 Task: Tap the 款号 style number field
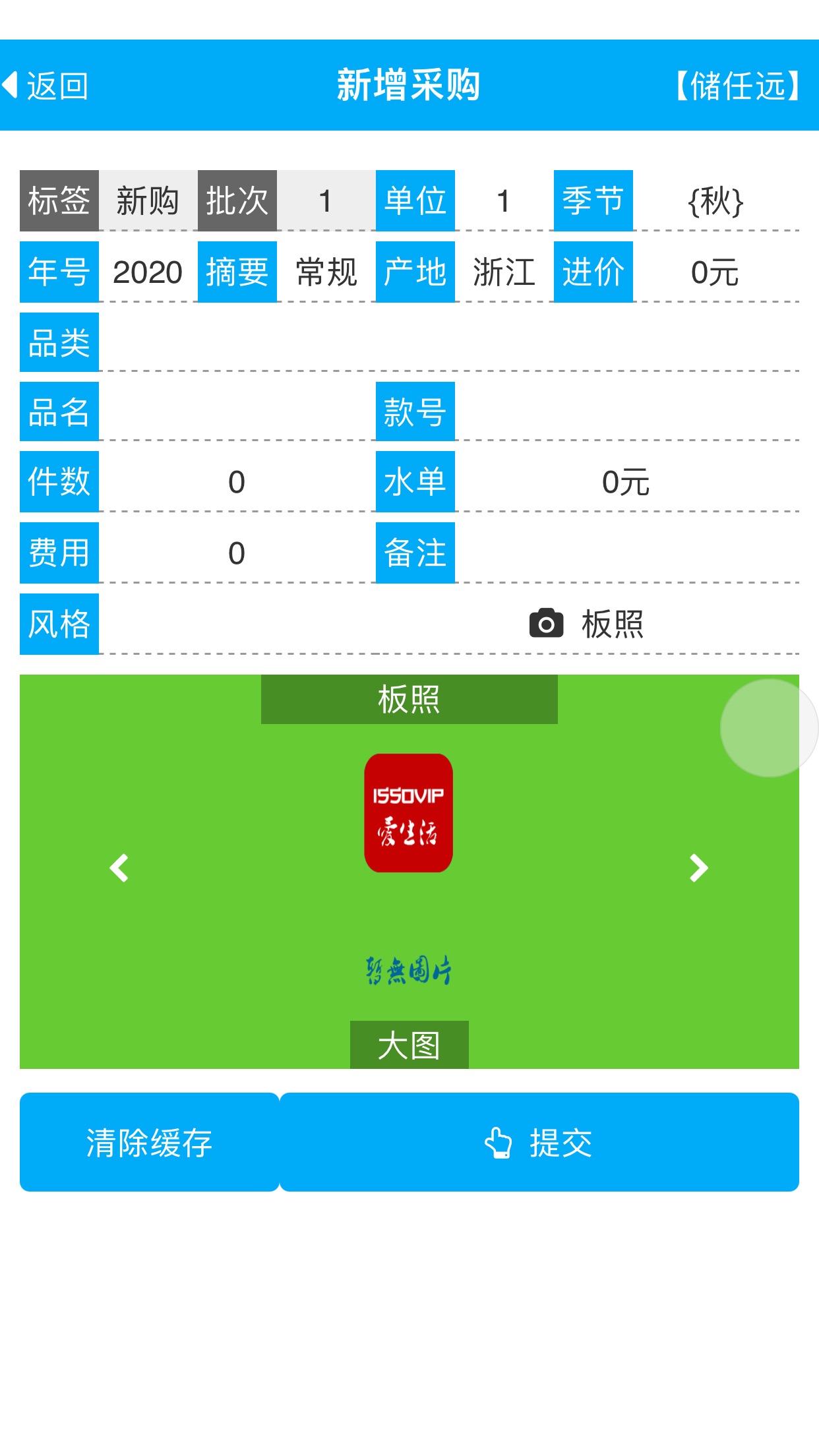pyautogui.click(x=627, y=411)
